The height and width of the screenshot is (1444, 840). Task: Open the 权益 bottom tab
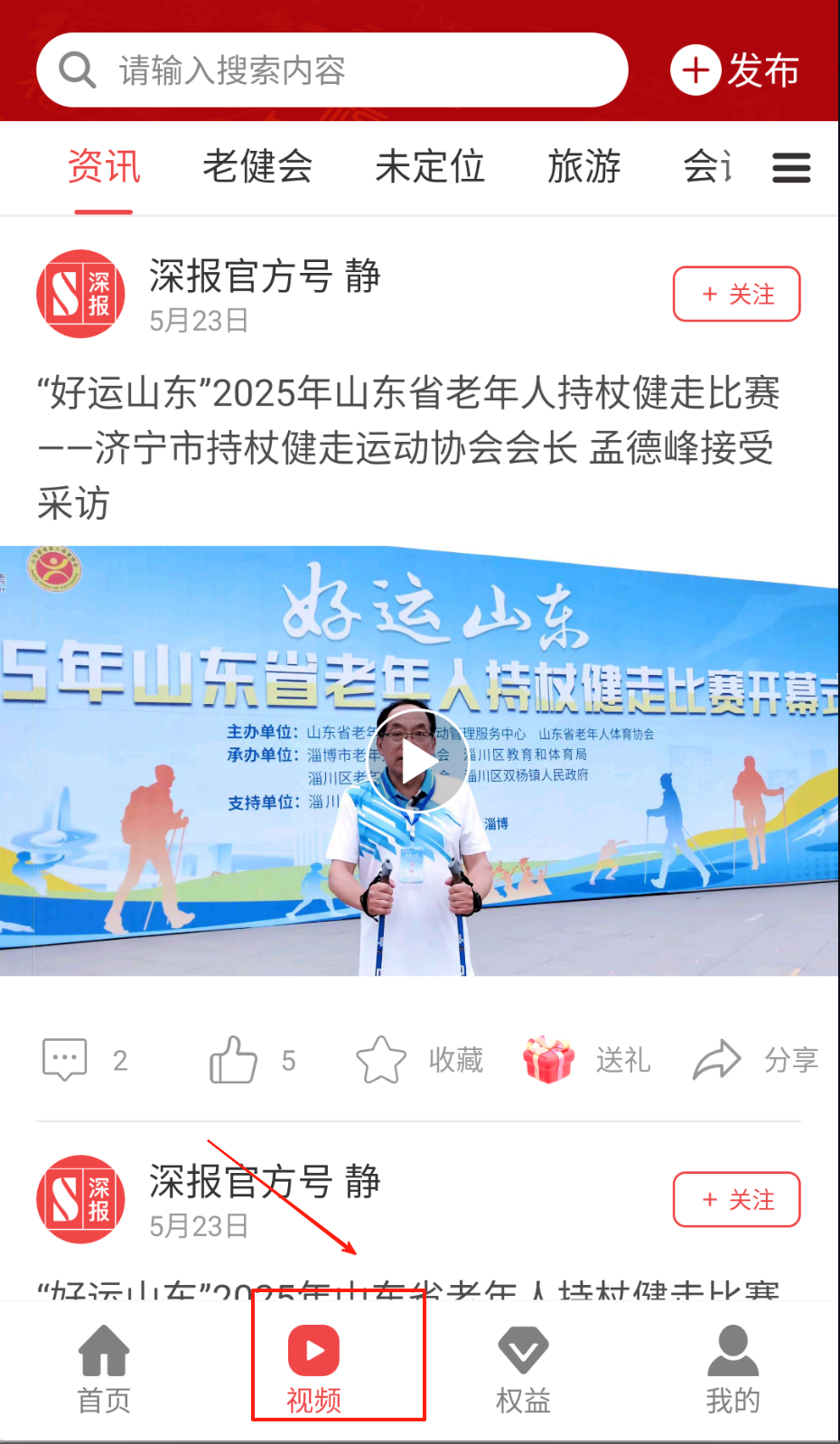(x=523, y=1369)
